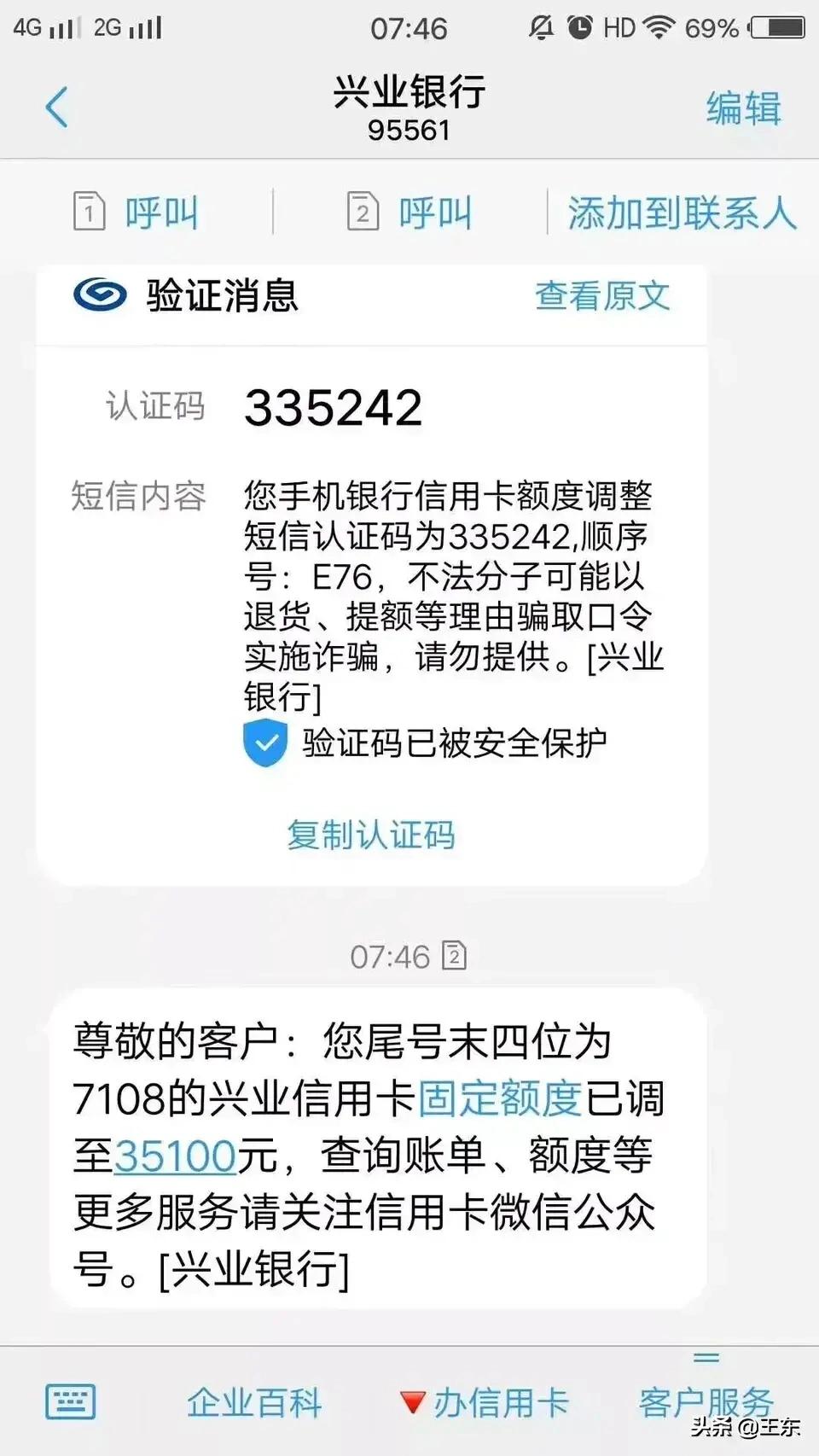
Task: Click the underlined 35100 amount link
Action: (174, 1156)
